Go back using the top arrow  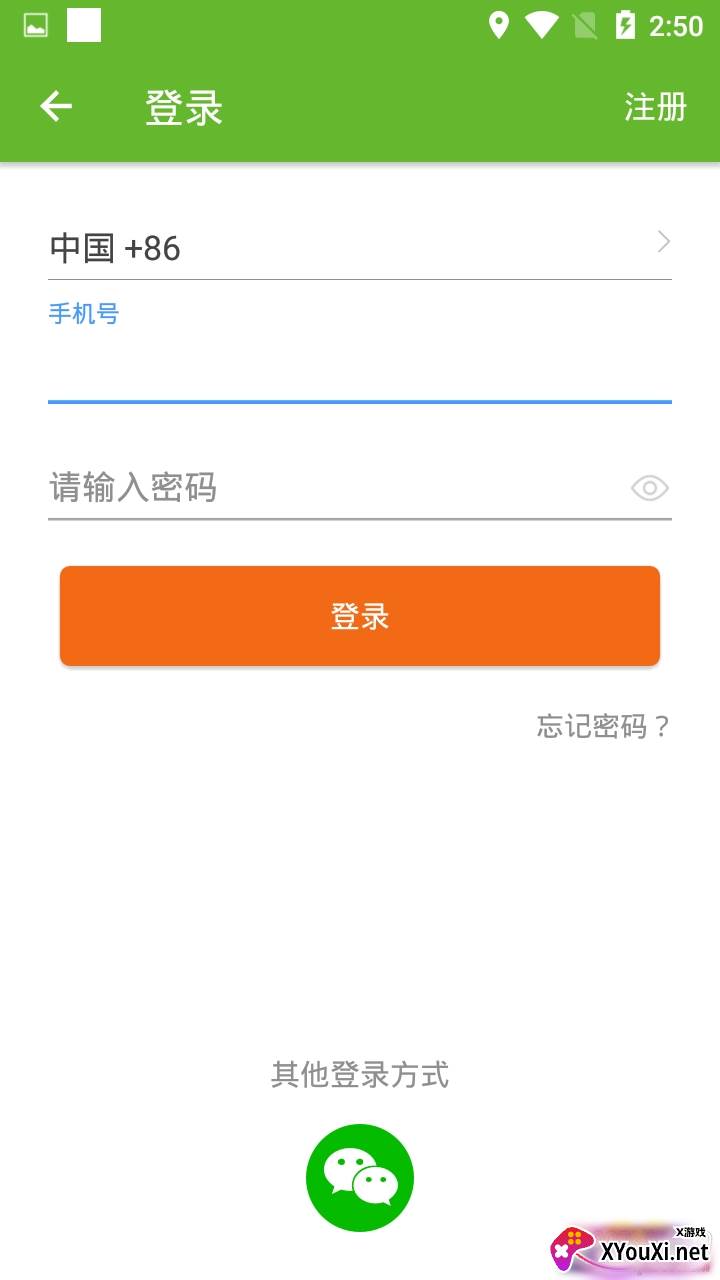pyautogui.click(x=56, y=106)
